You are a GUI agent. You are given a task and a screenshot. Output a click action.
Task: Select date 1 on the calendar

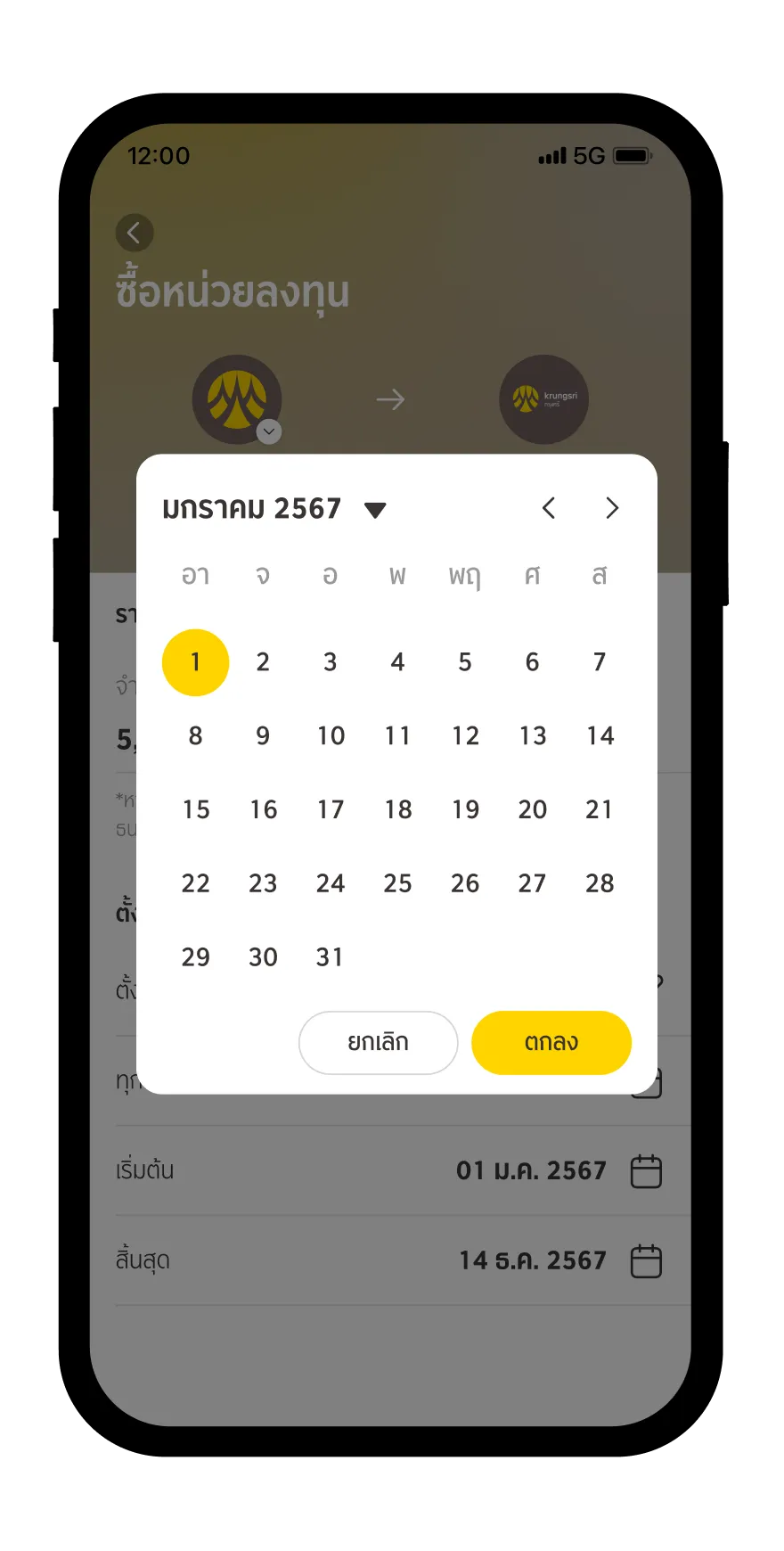click(195, 662)
